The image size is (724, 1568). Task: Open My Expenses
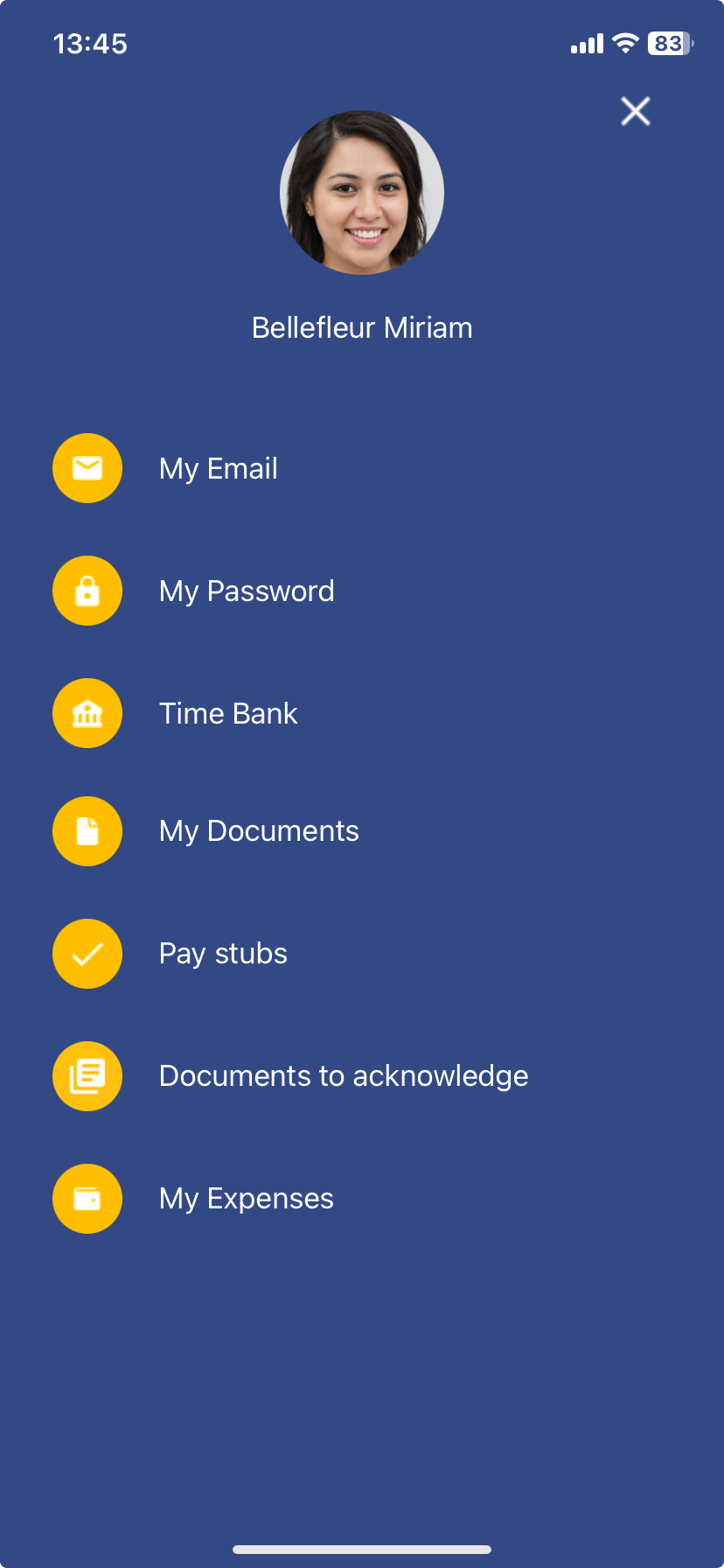tap(246, 1198)
